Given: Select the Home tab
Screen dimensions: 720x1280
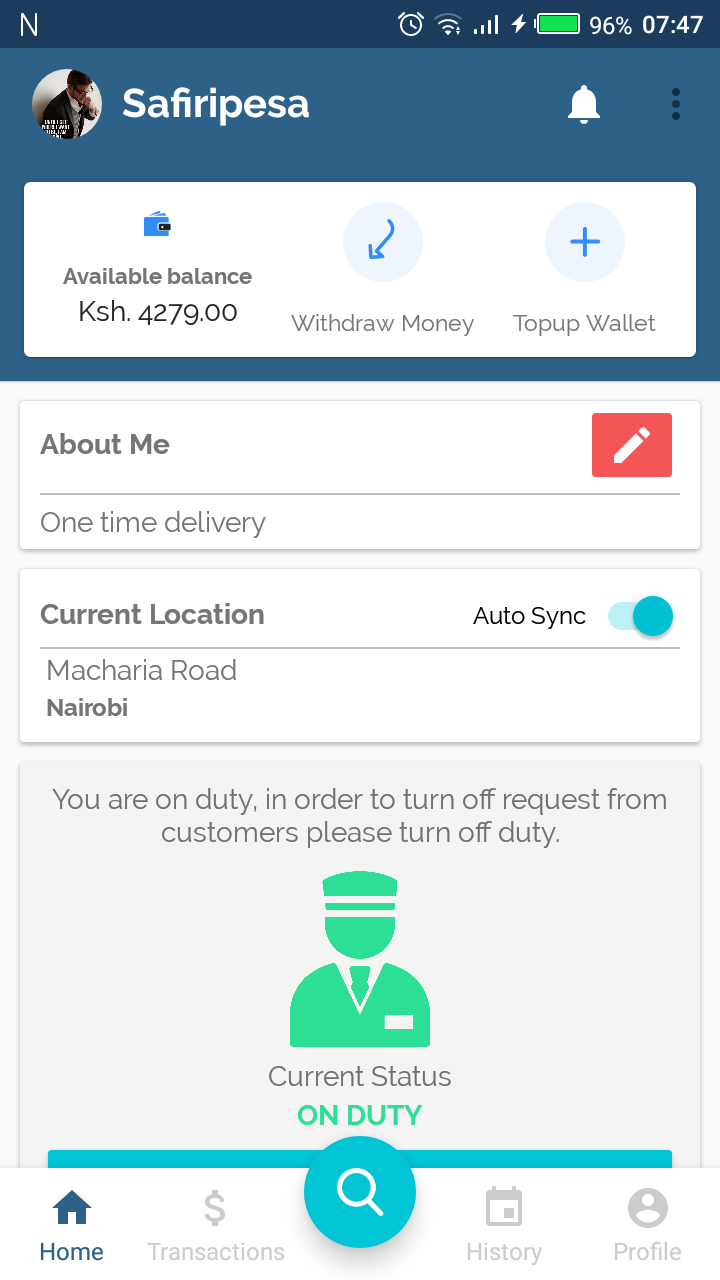Looking at the screenshot, I should tap(72, 1226).
